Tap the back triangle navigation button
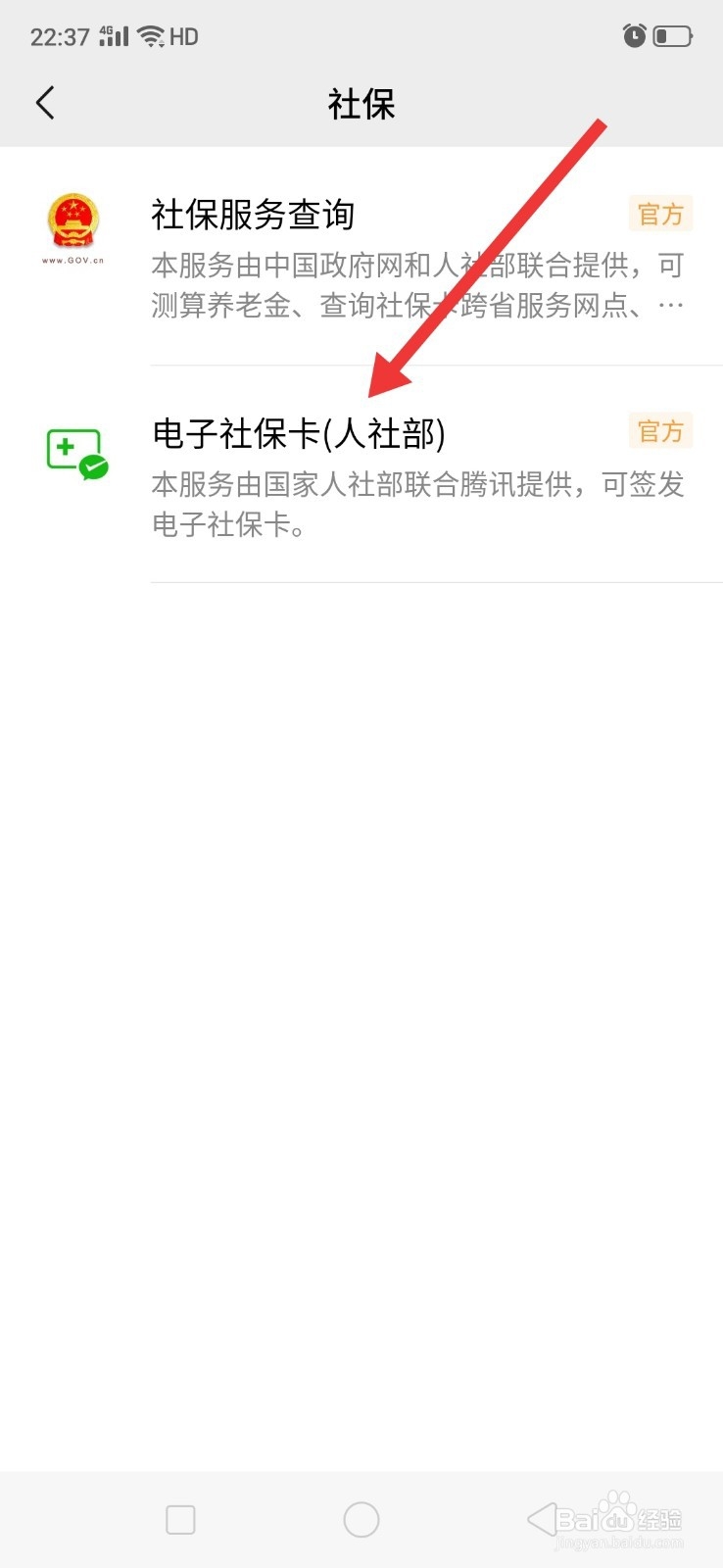The image size is (723, 1568). [544, 1517]
